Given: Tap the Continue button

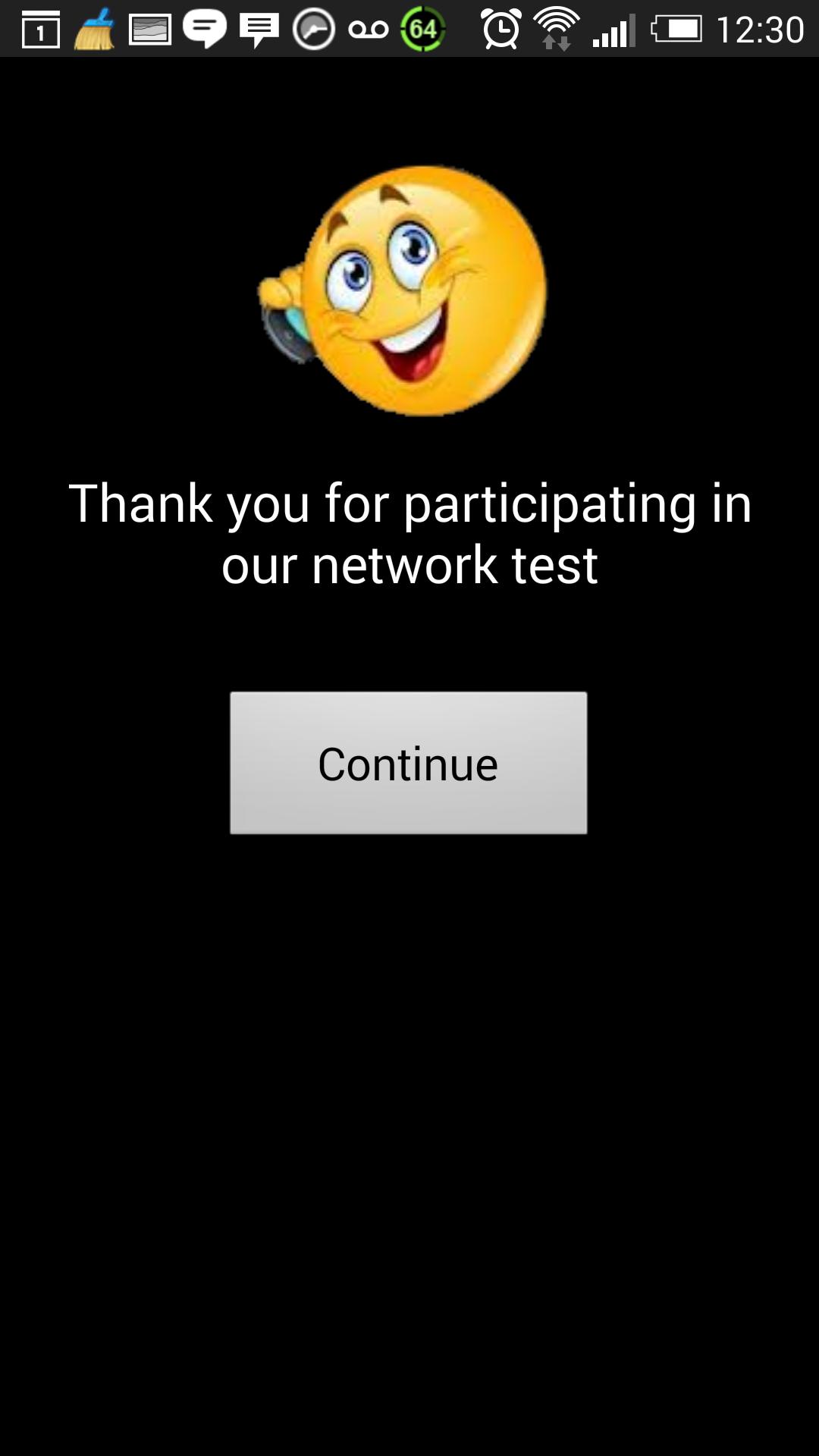Looking at the screenshot, I should point(408,763).
